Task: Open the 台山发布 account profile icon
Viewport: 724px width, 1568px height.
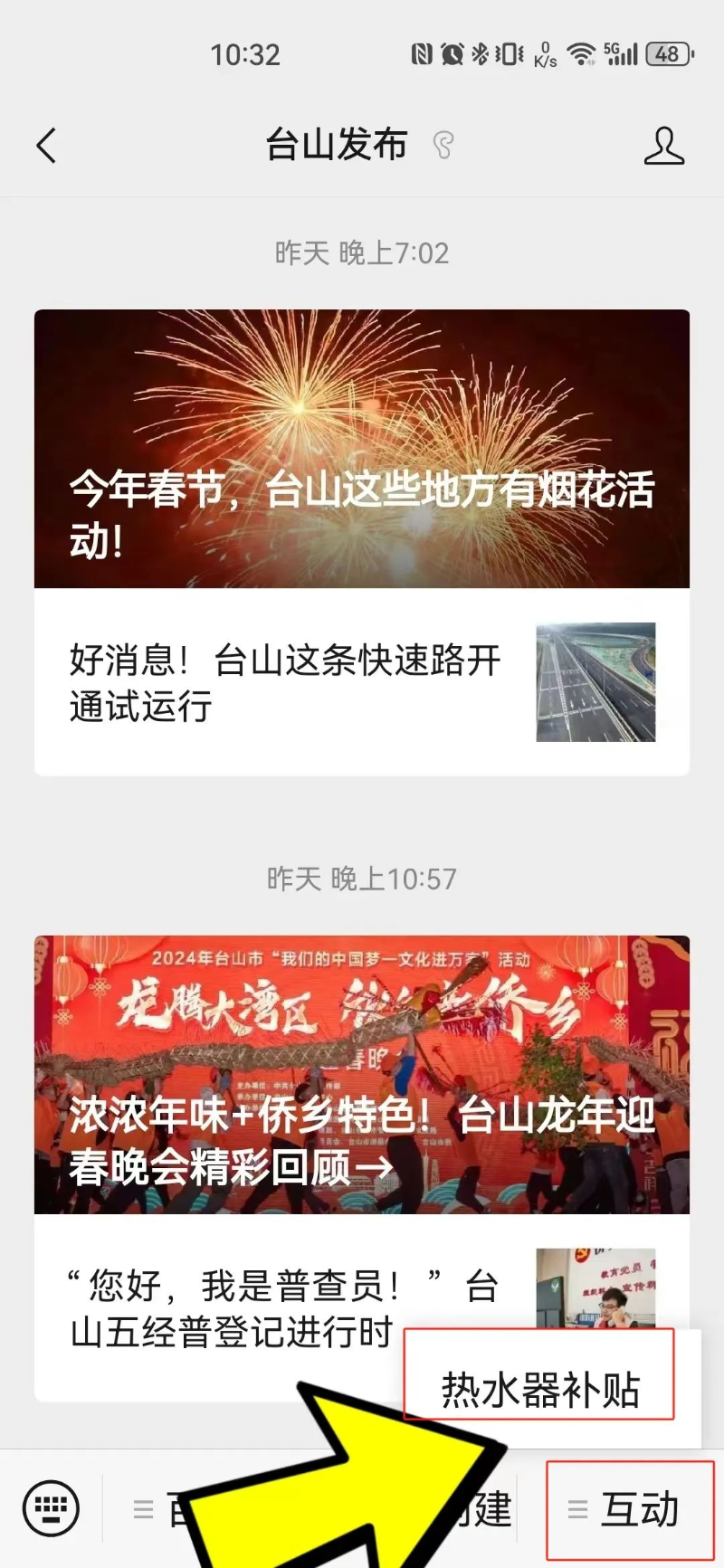Action: [663, 146]
